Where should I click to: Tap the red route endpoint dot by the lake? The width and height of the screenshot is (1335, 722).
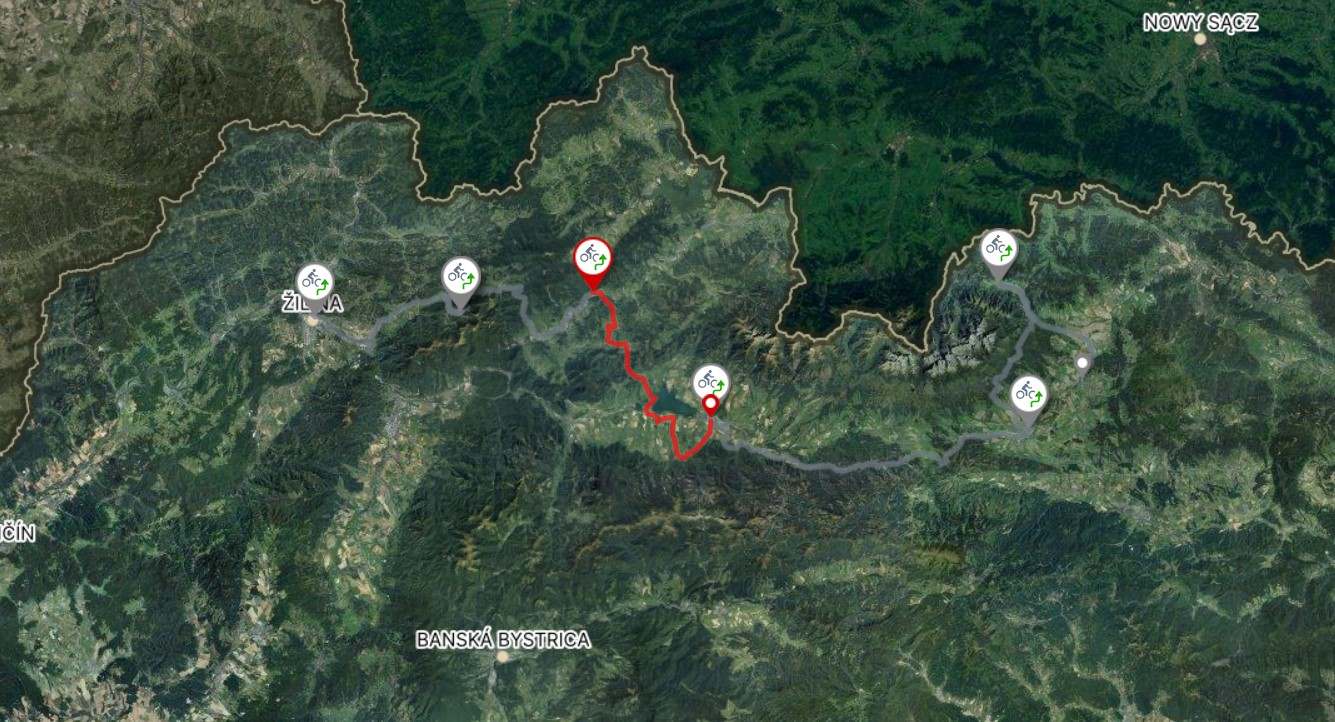coord(711,405)
